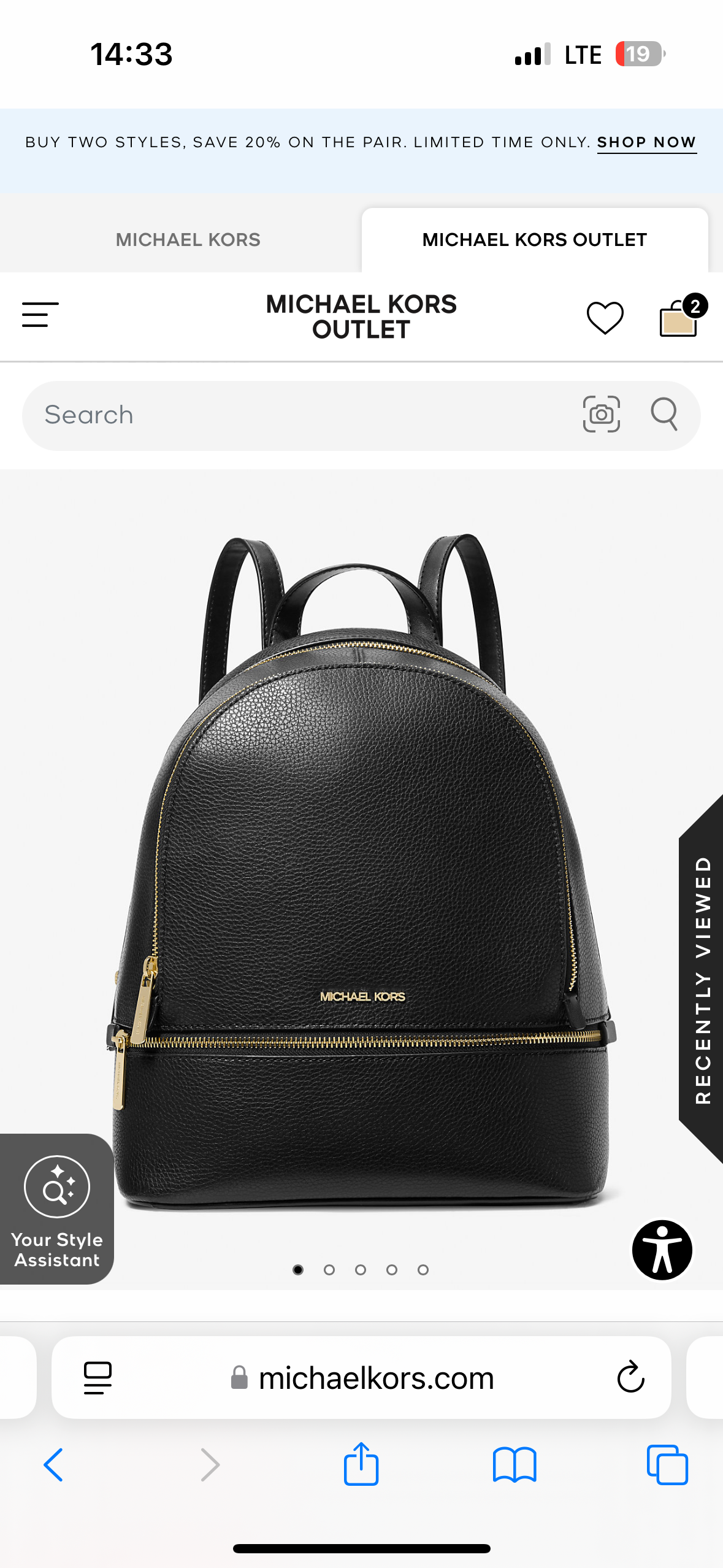
Task: Open the shopping bag with 2 items
Action: tap(679, 317)
